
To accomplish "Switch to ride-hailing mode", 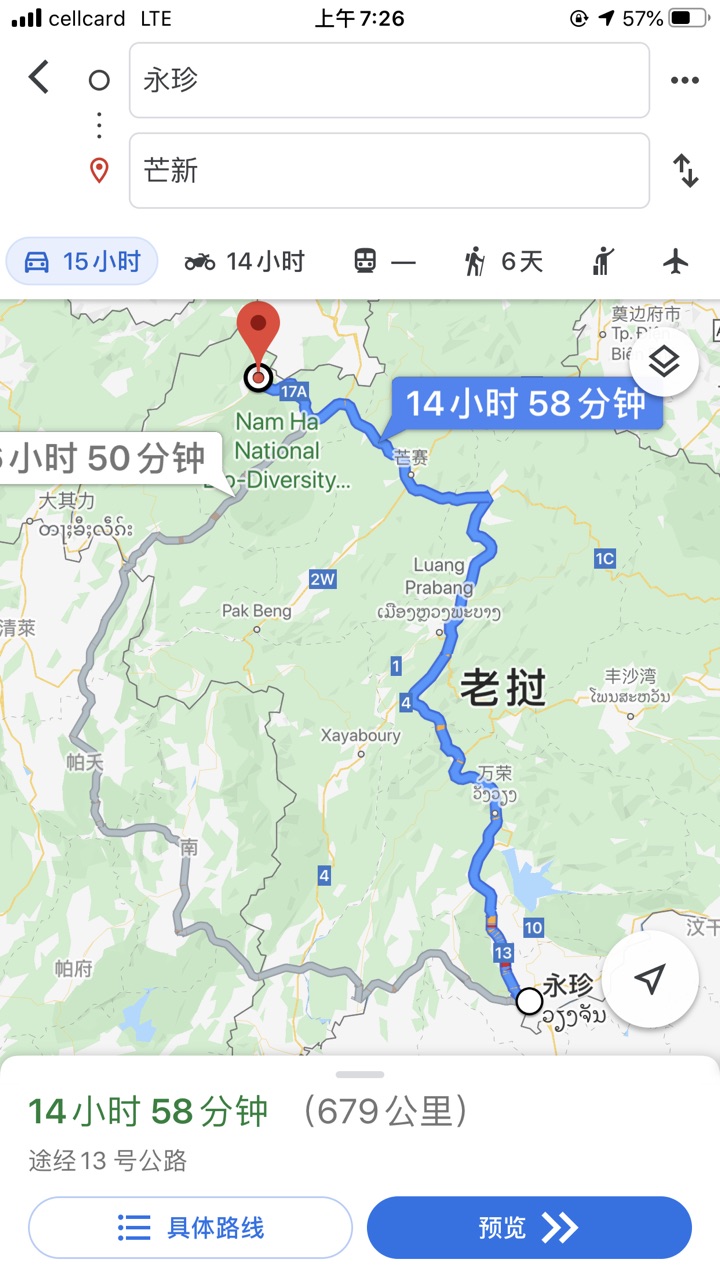I will pos(602,262).
